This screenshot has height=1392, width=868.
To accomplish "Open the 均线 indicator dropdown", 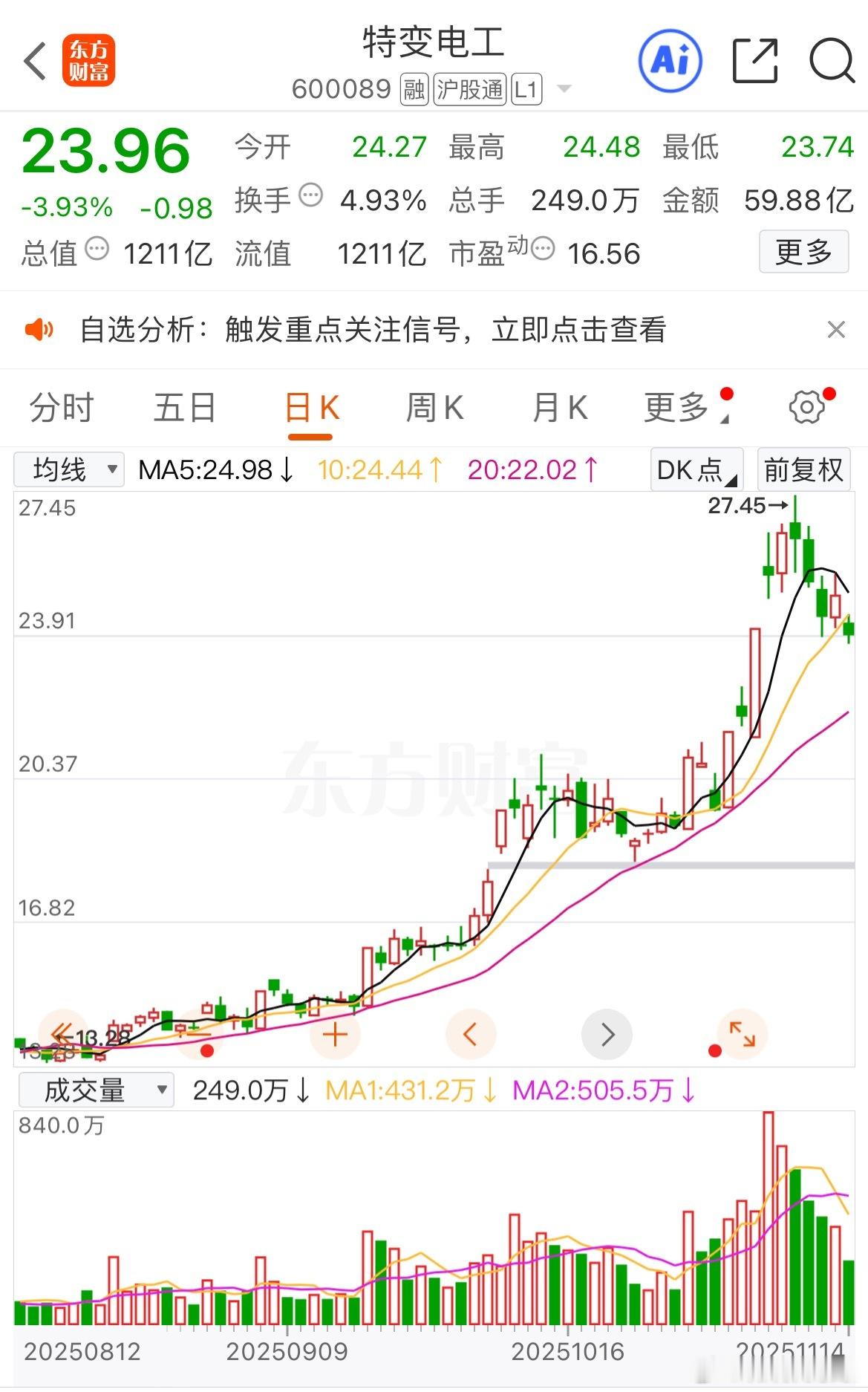I will click(71, 469).
